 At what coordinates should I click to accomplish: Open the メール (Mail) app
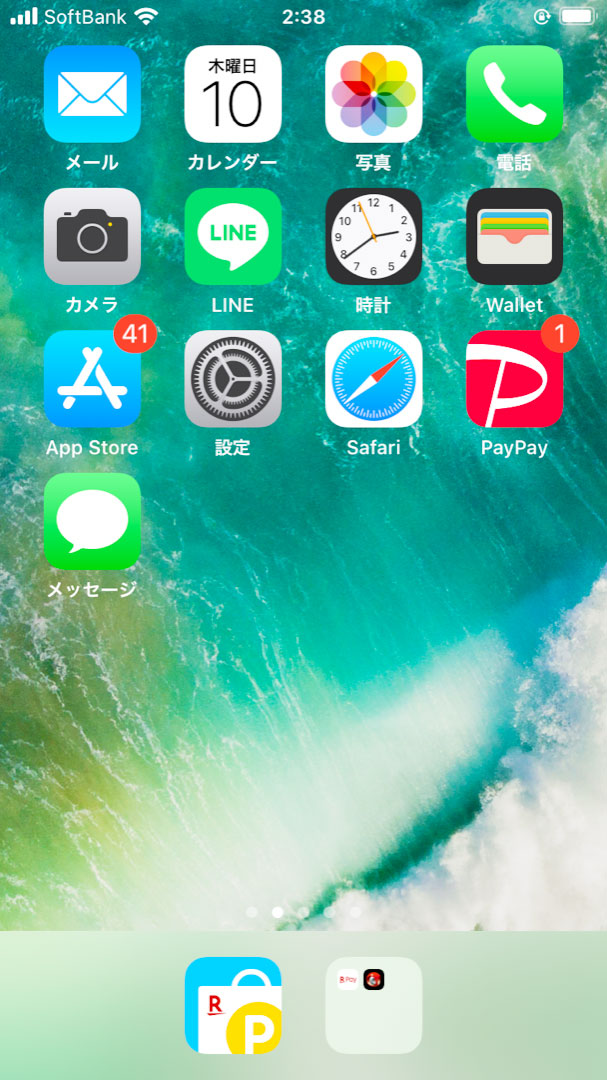coord(92,94)
